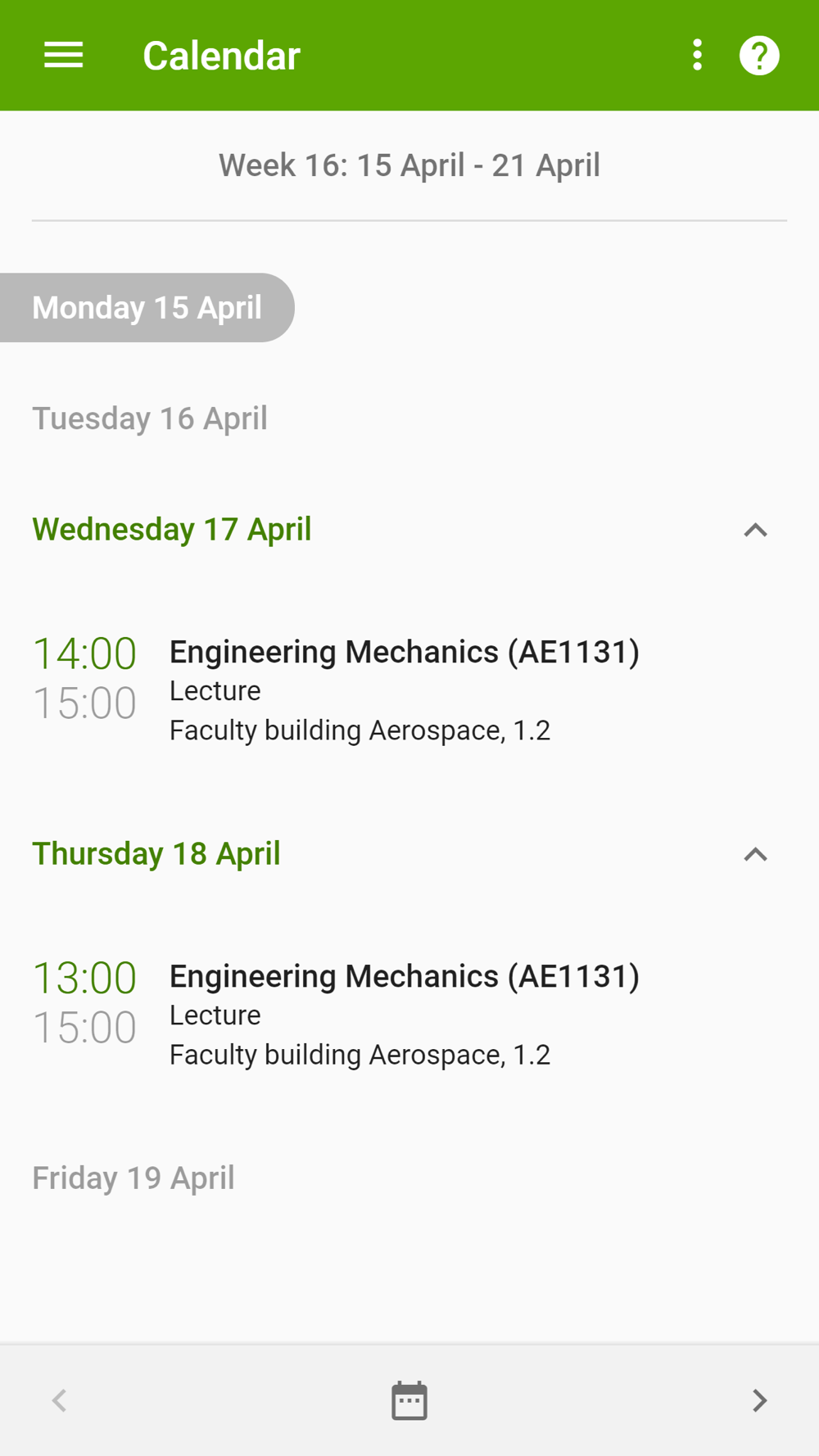This screenshot has width=819, height=1456.
Task: Open the help question mark icon
Action: coord(759,56)
